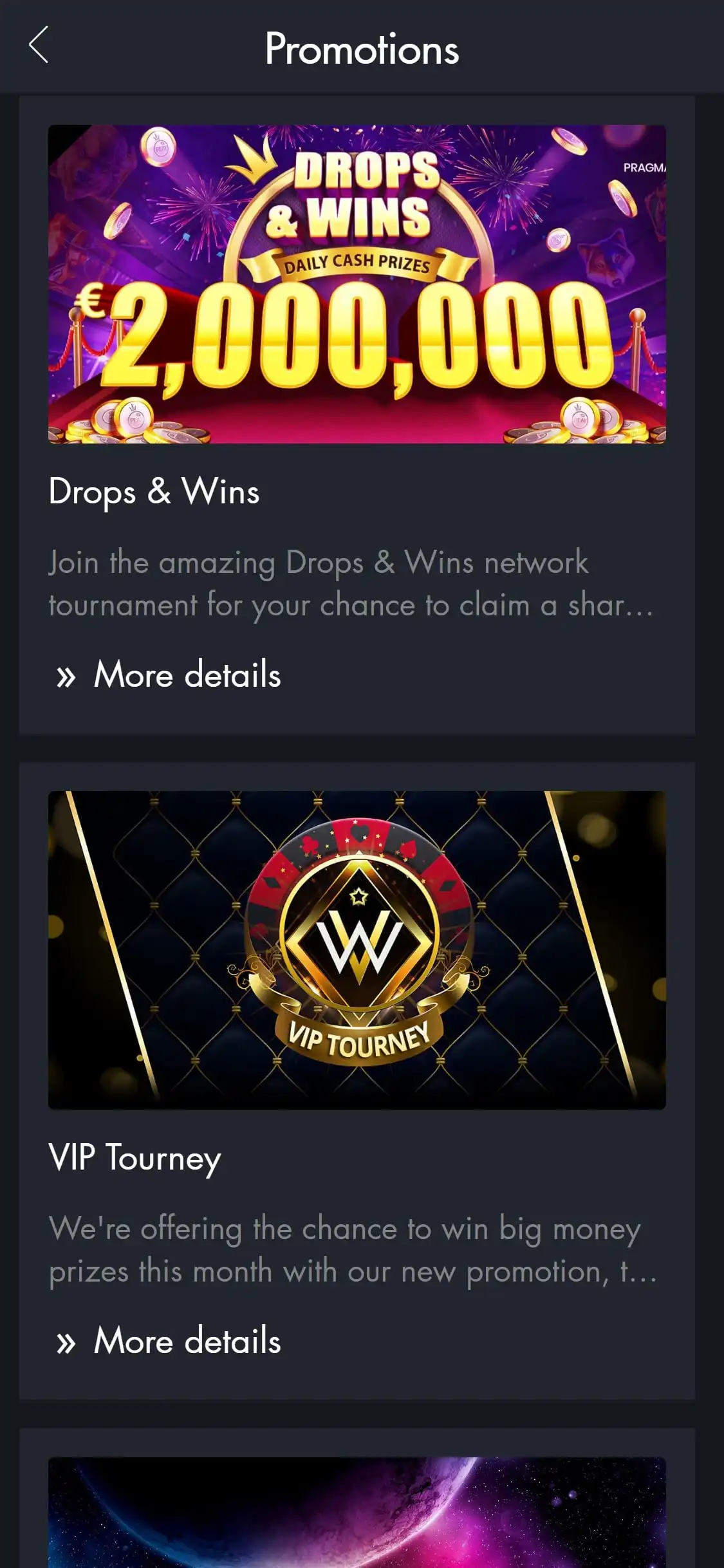Open the space-themed promotion banner
The height and width of the screenshot is (1568, 724).
click(x=357, y=1513)
